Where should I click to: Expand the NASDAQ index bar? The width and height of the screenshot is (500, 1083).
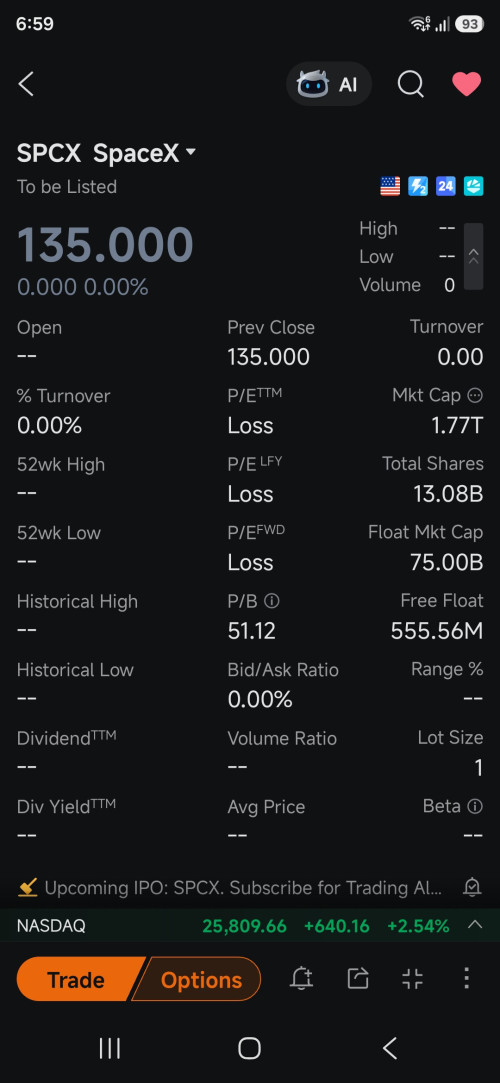[474, 925]
